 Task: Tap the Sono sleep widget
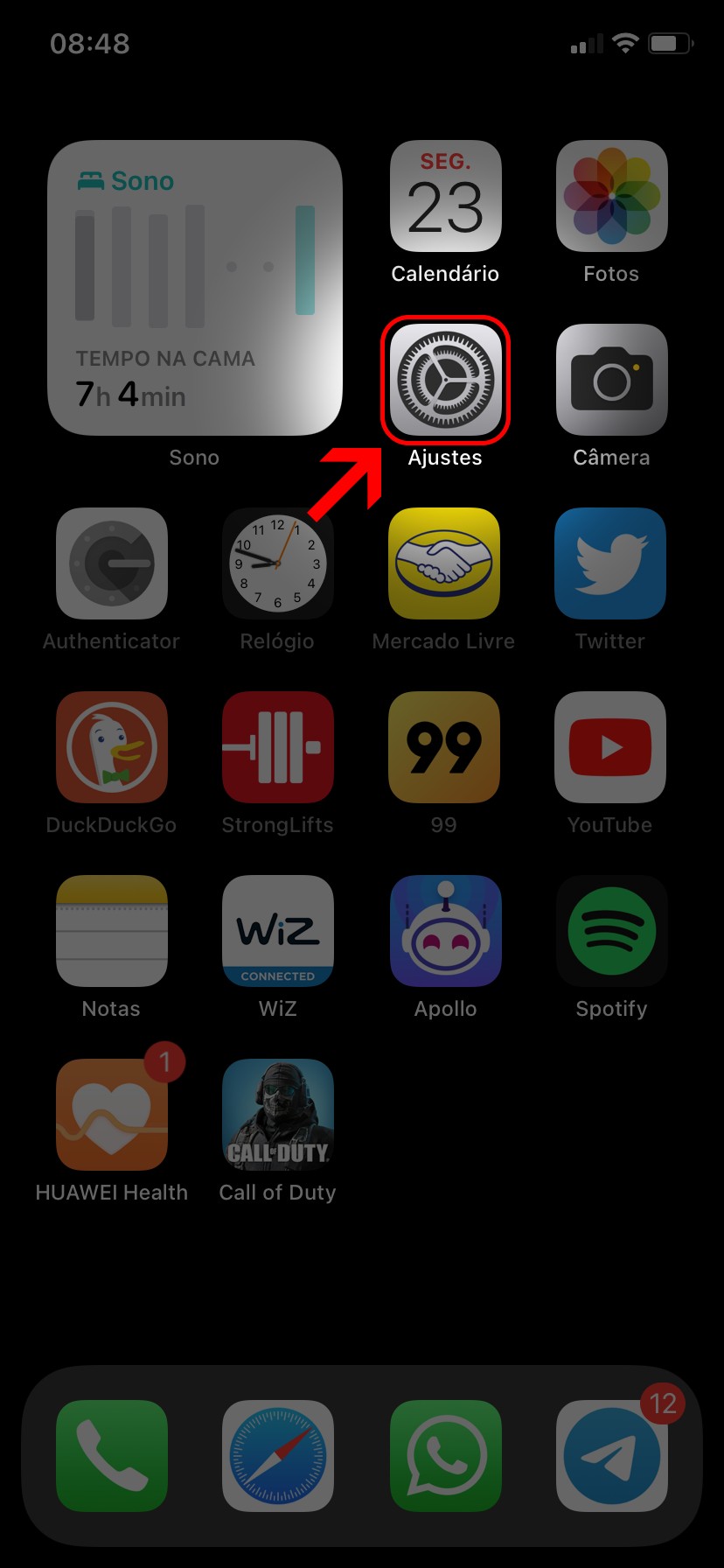click(x=194, y=289)
